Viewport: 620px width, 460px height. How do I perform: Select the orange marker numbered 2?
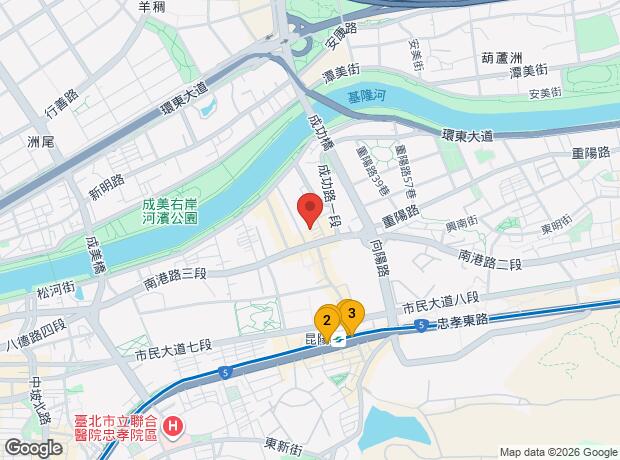pyautogui.click(x=326, y=320)
